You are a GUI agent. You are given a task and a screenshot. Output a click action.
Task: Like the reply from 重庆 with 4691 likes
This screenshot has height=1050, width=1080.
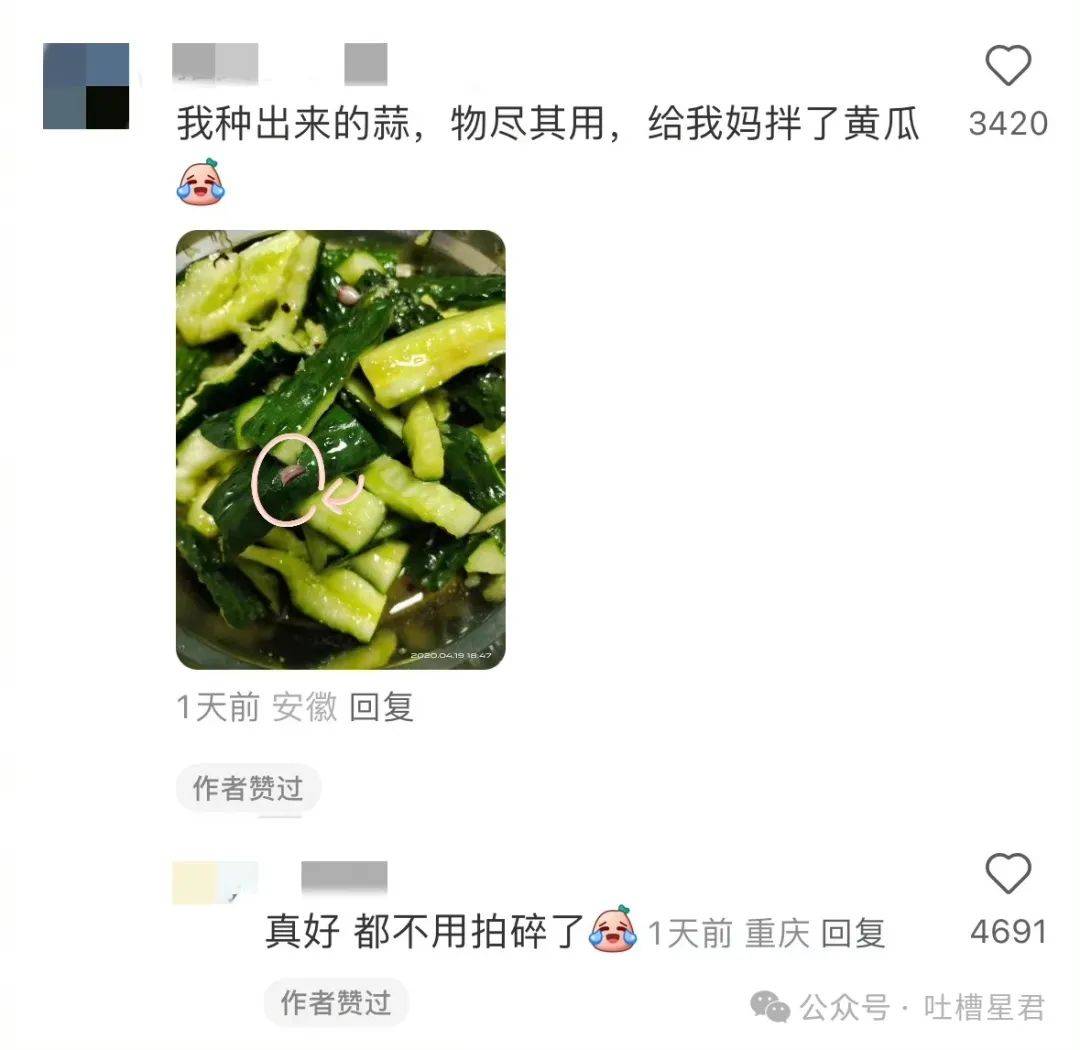[1007, 874]
